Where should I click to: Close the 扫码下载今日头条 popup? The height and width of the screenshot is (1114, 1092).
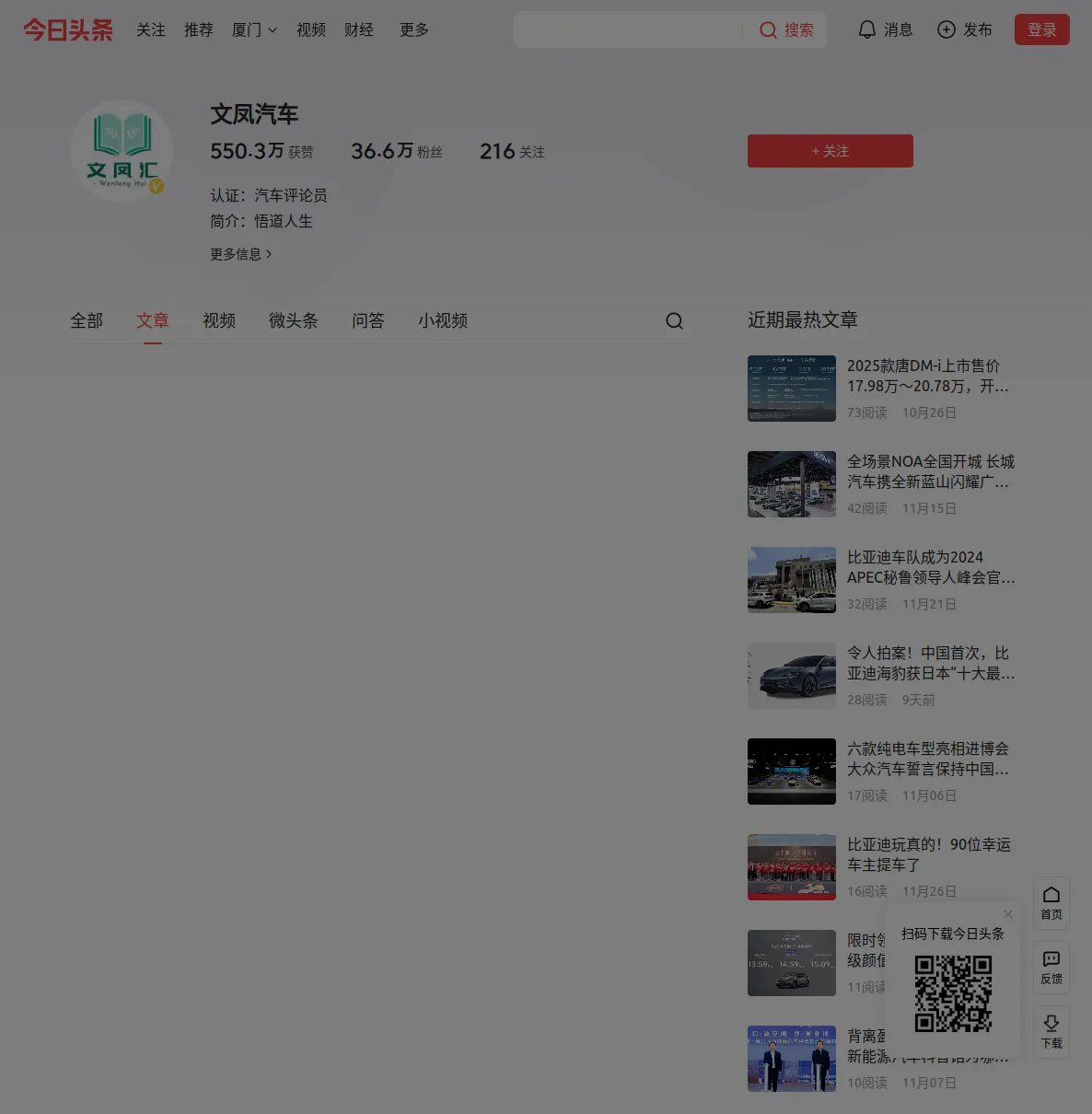coord(1008,914)
